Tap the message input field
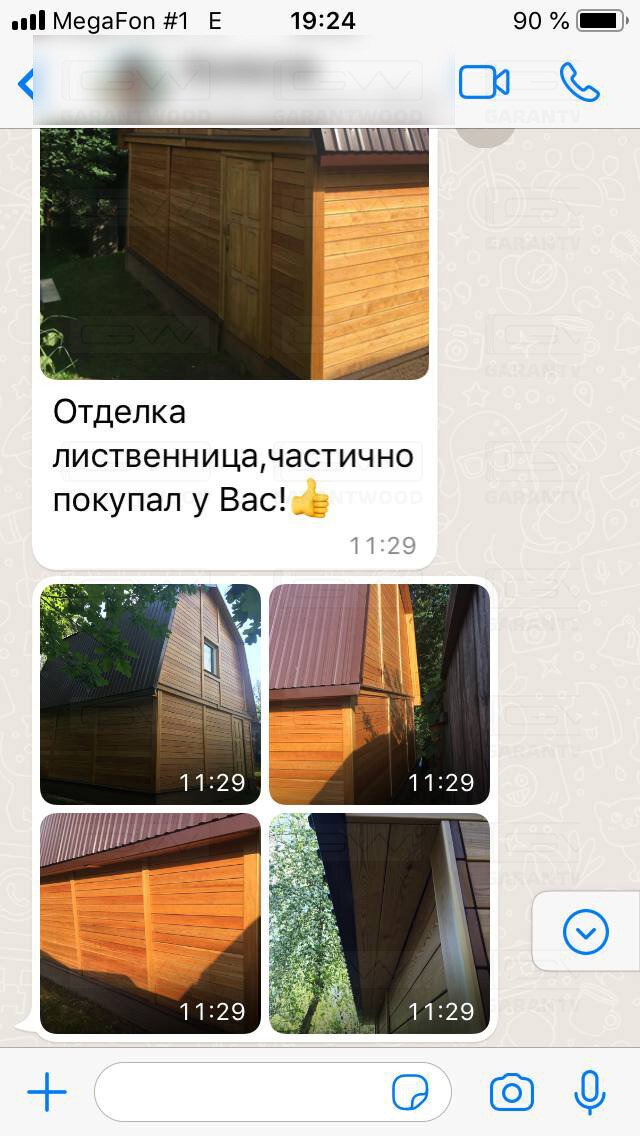Viewport: 640px width, 1136px height. pyautogui.click(x=240, y=1093)
